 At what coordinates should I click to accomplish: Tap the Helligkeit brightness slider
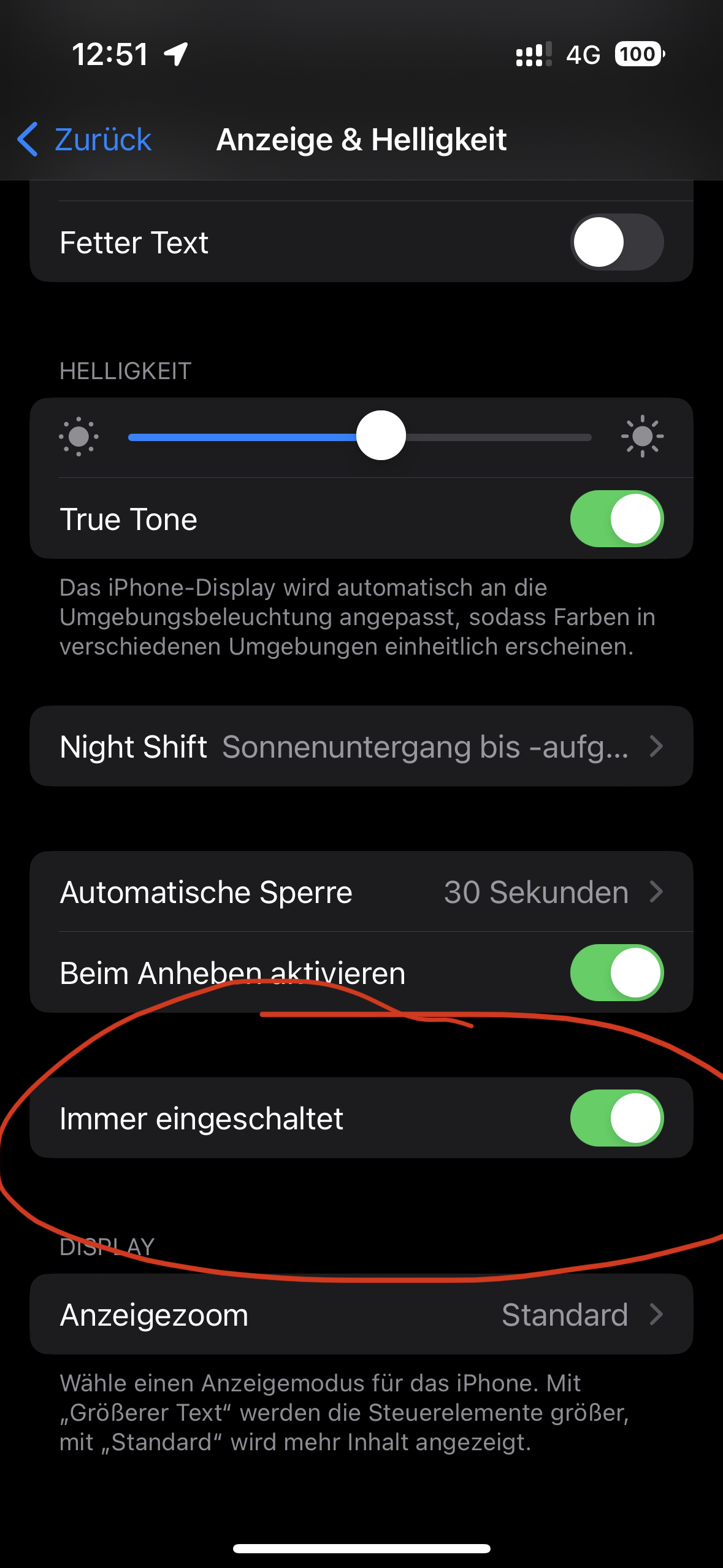[360, 437]
